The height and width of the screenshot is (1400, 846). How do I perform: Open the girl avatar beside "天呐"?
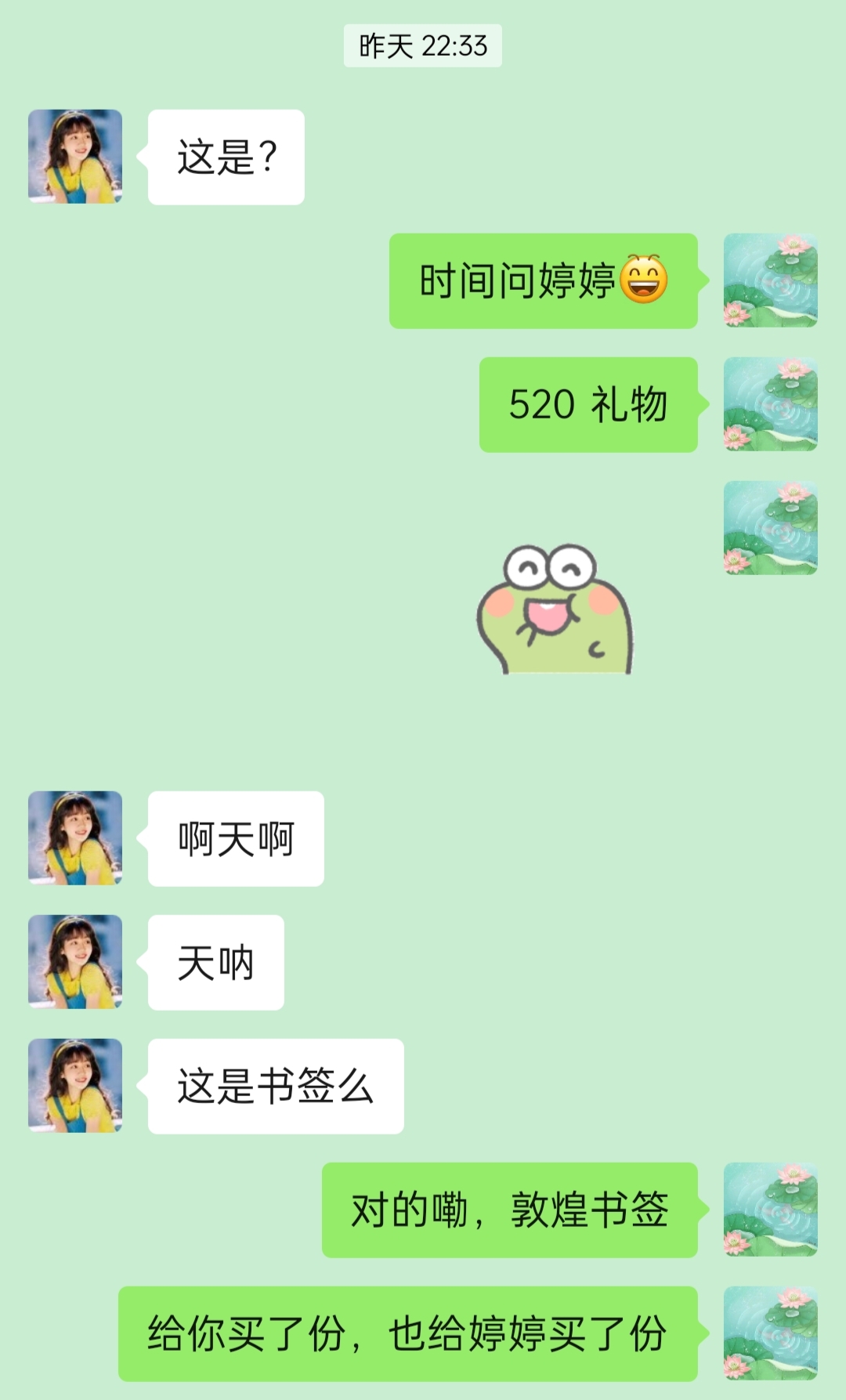[75, 962]
